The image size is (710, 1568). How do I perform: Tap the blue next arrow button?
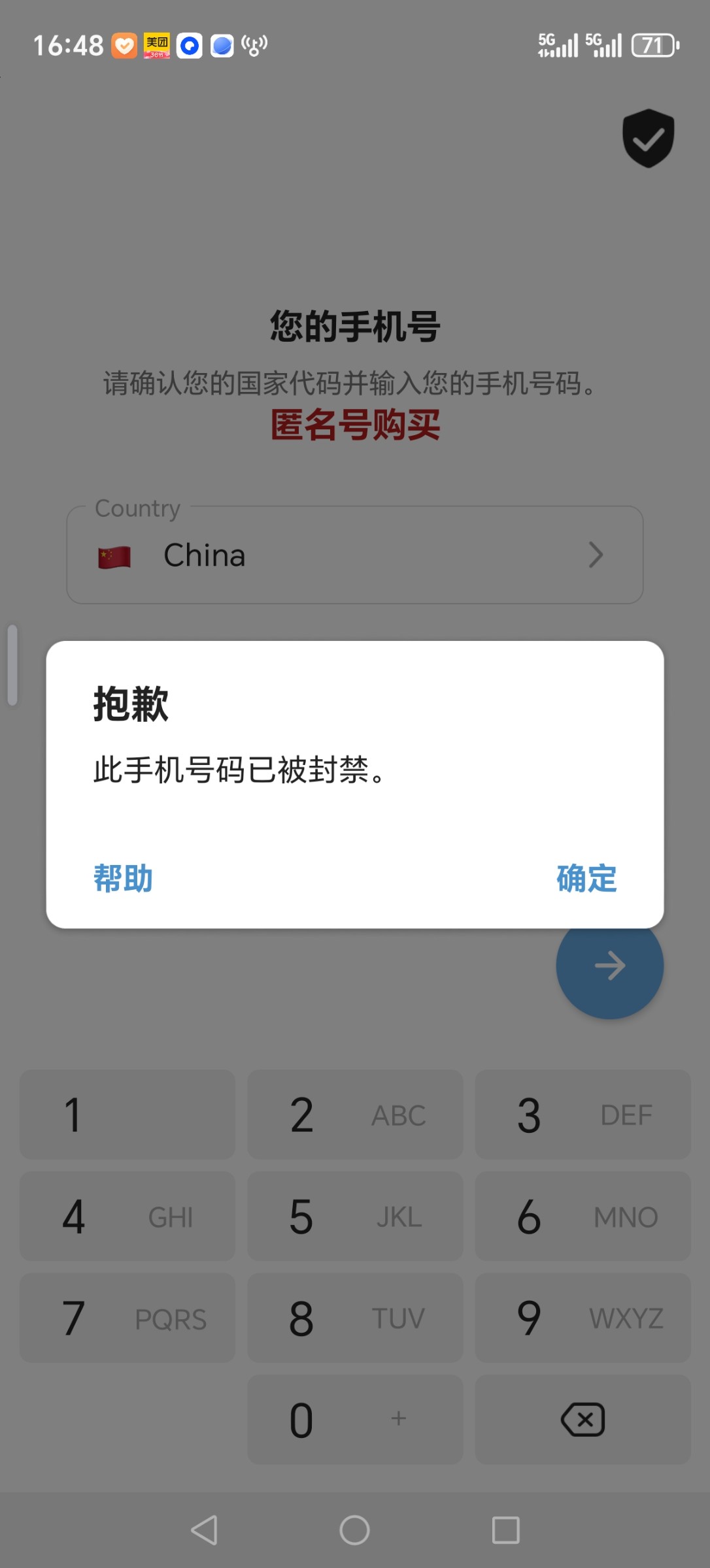(609, 966)
